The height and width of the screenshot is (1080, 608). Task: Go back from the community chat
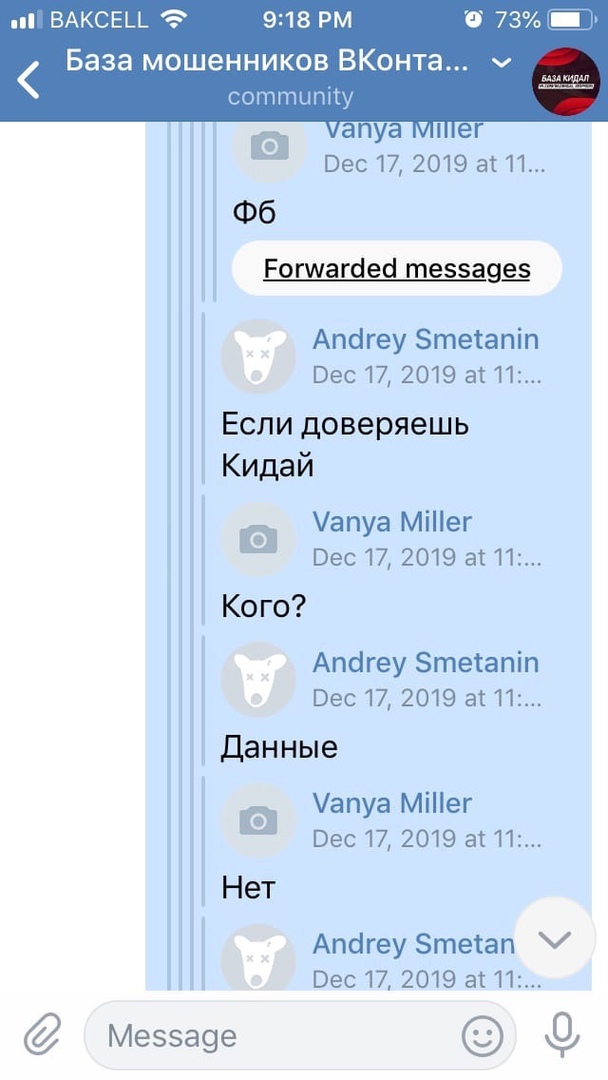(x=29, y=79)
